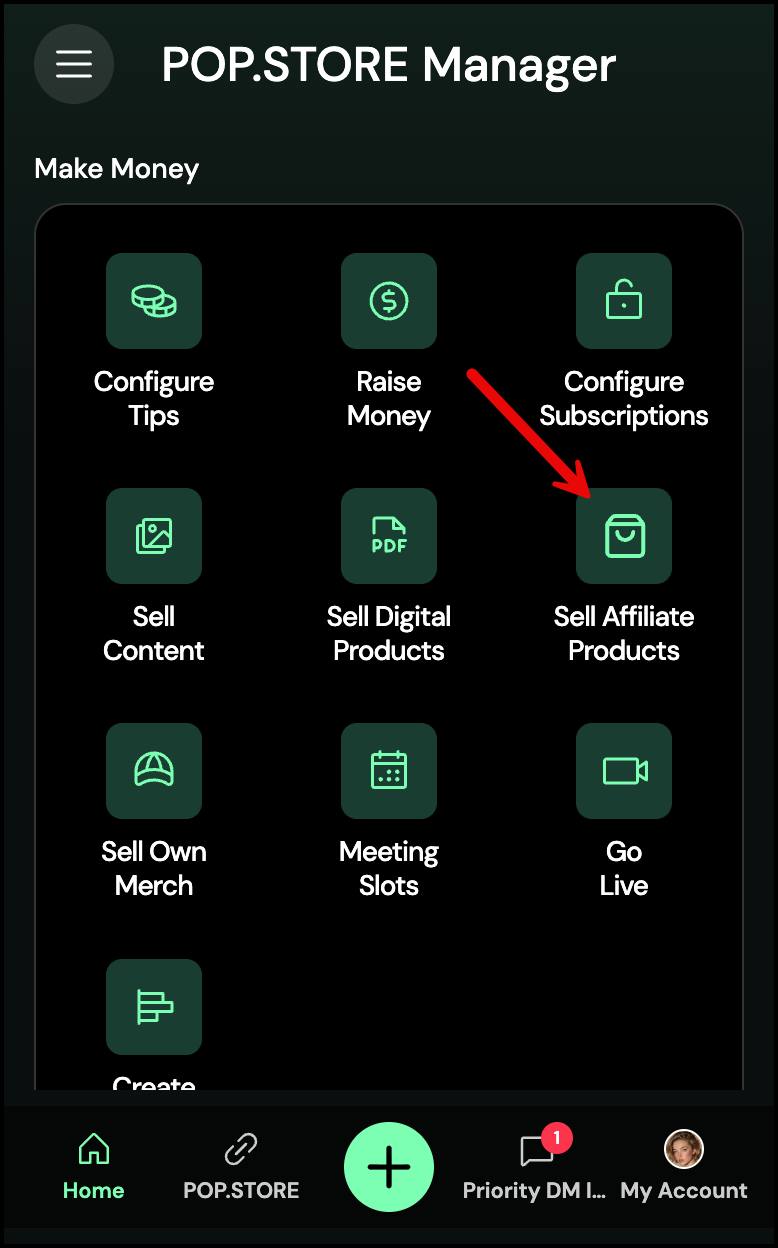Image resolution: width=778 pixels, height=1248 pixels.
Task: Tap the green plus button
Action: click(389, 1167)
